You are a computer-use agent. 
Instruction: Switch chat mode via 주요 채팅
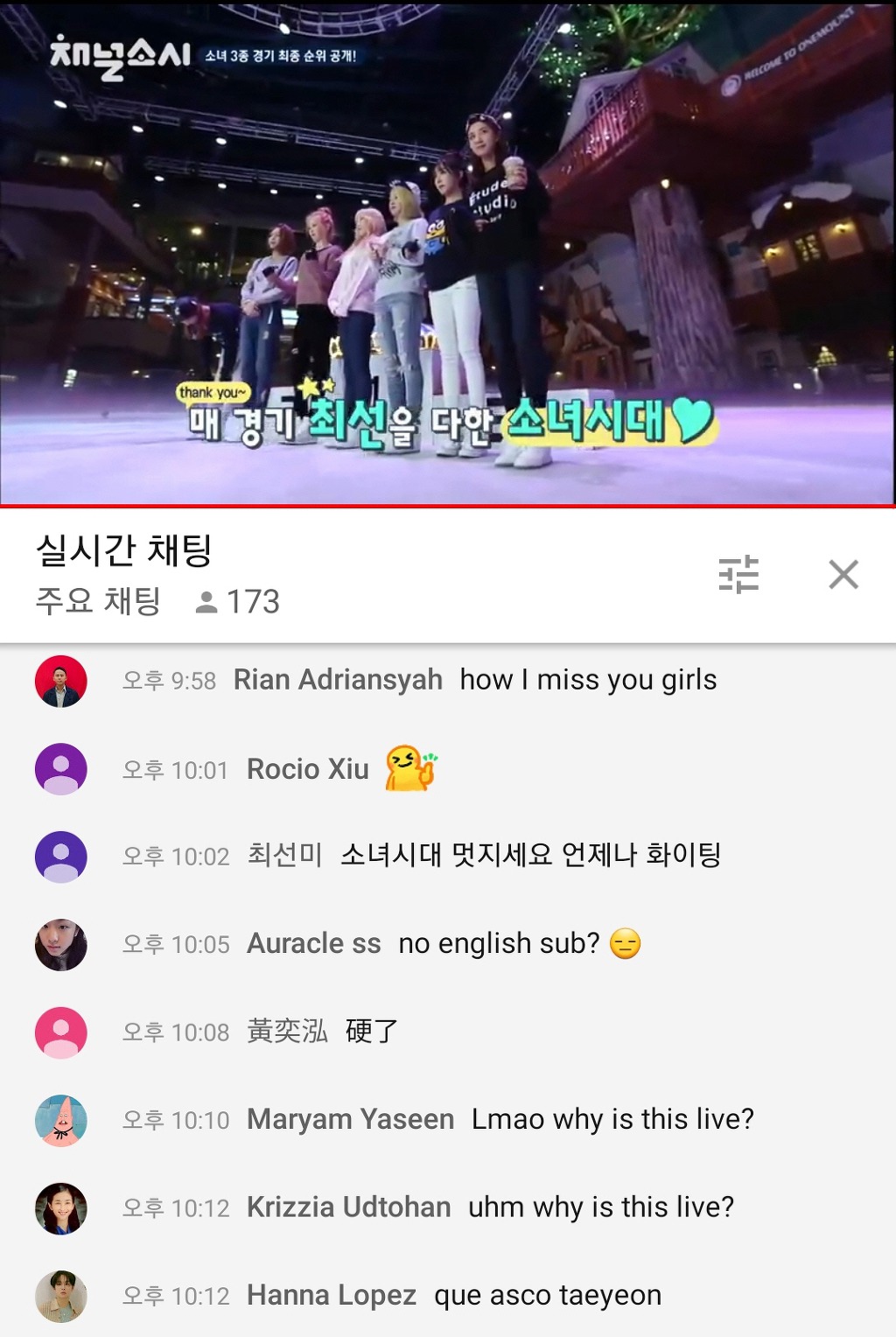click(x=98, y=601)
